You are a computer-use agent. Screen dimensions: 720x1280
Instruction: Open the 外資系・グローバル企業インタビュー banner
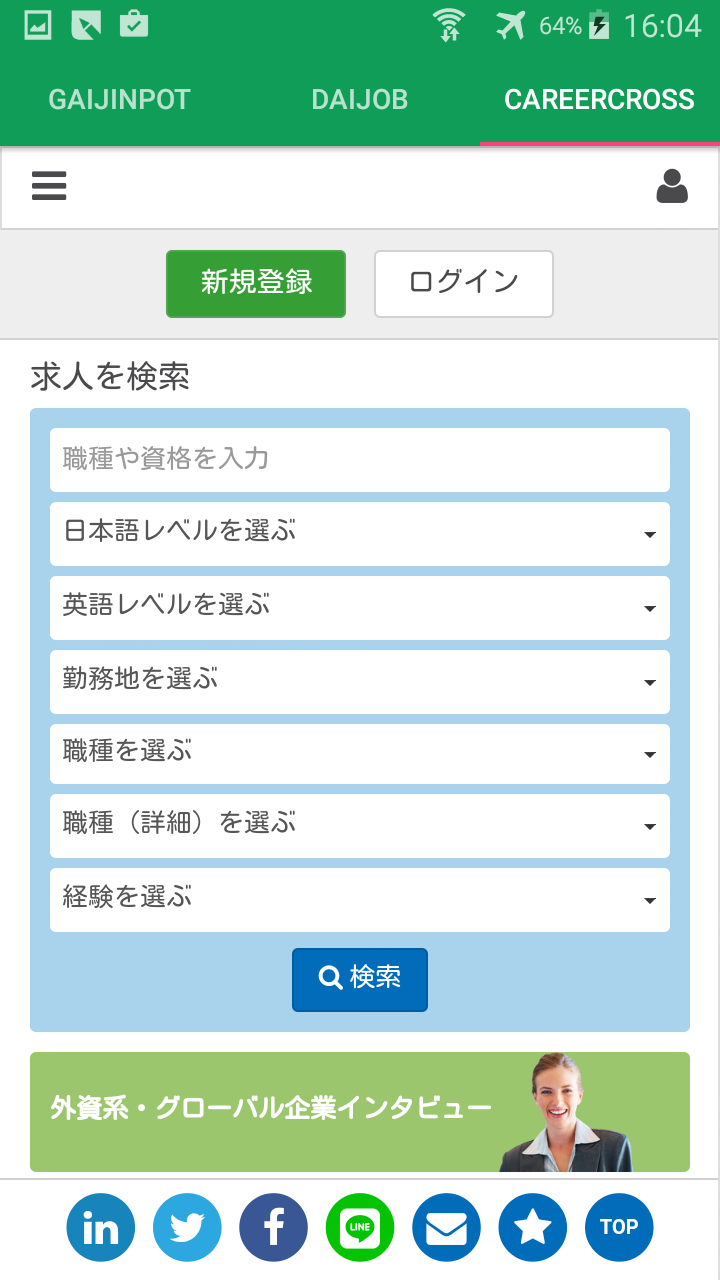(360, 1112)
